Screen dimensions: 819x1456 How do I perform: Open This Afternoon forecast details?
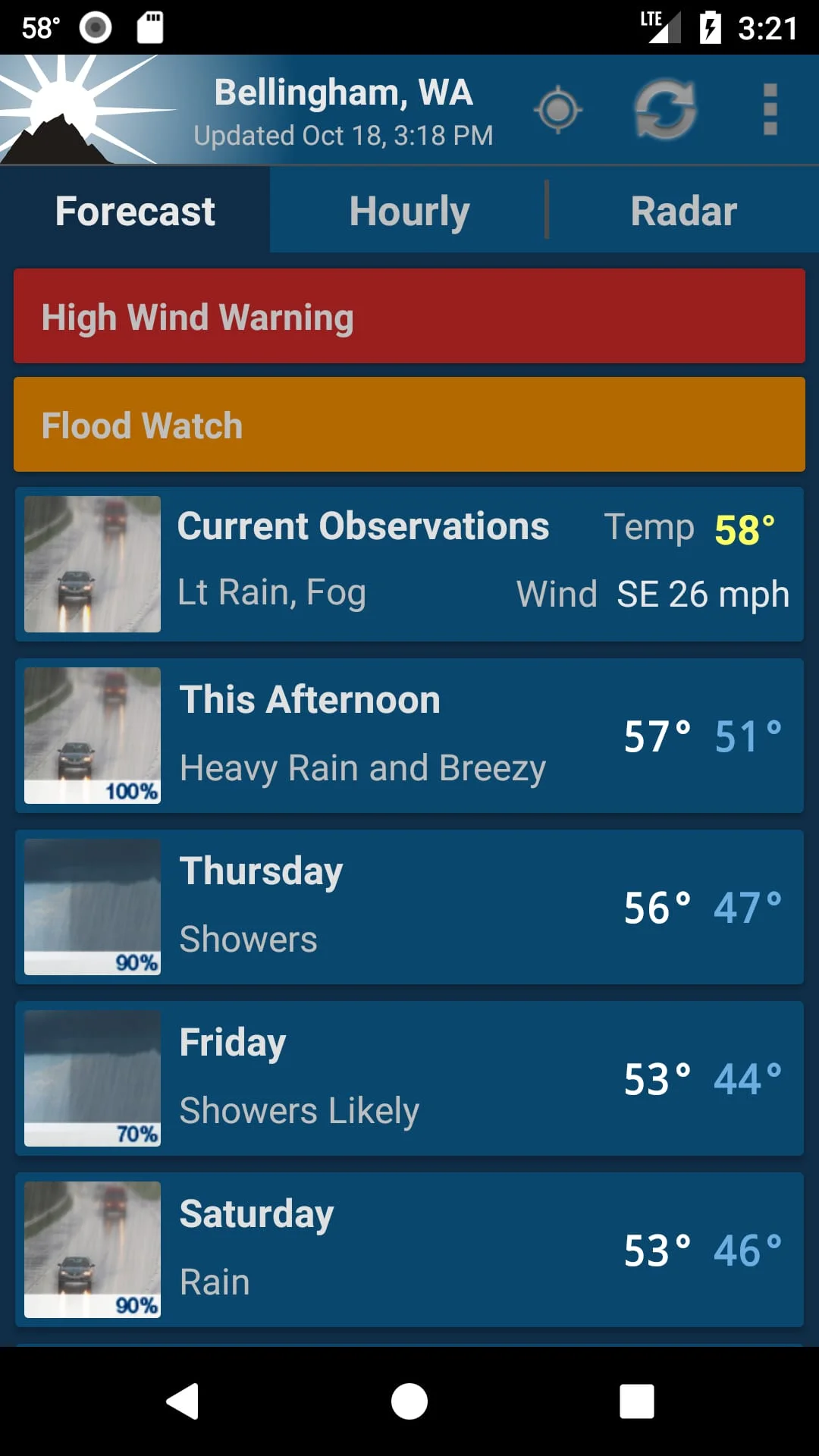[409, 736]
